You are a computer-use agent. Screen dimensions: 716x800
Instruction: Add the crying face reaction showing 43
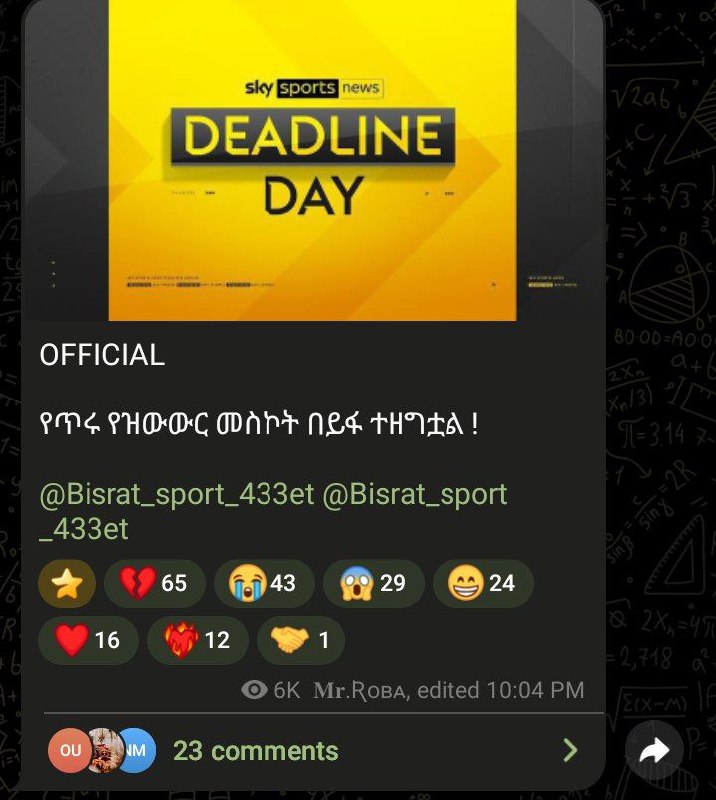264,583
